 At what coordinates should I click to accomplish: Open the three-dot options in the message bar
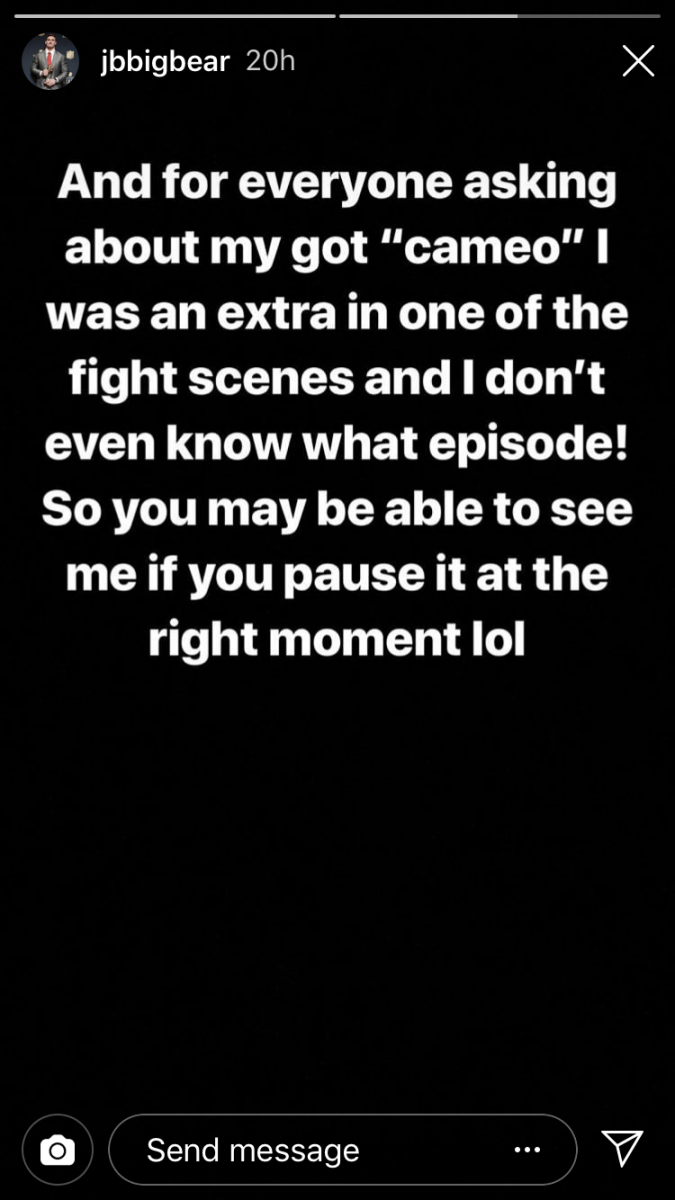coord(527,1150)
